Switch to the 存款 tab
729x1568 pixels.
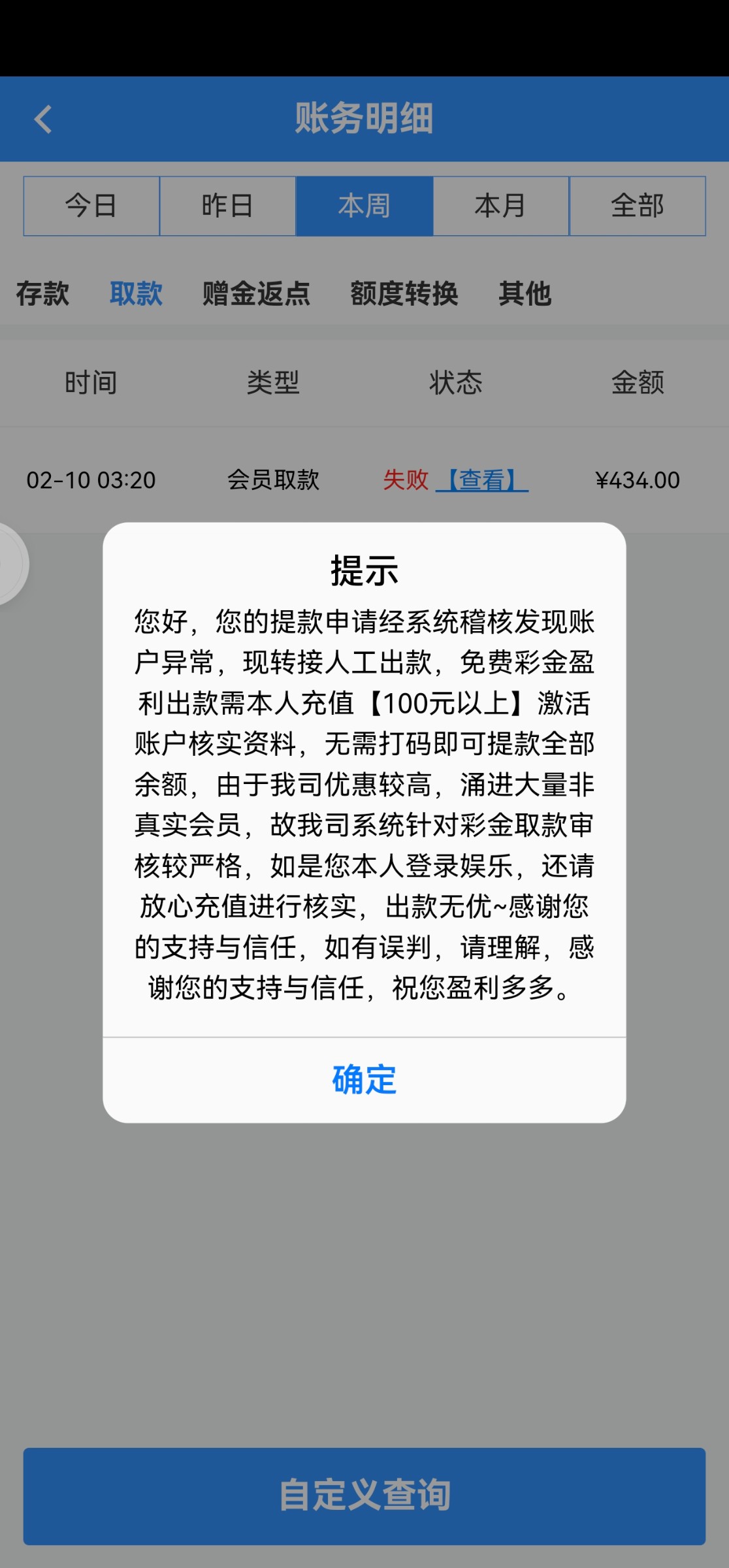click(42, 293)
